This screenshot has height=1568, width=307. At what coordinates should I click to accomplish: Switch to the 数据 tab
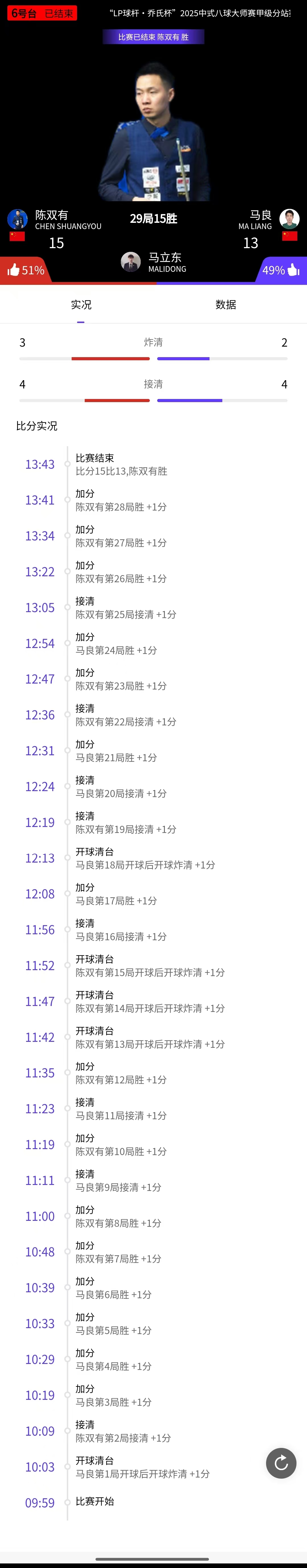pos(225,304)
